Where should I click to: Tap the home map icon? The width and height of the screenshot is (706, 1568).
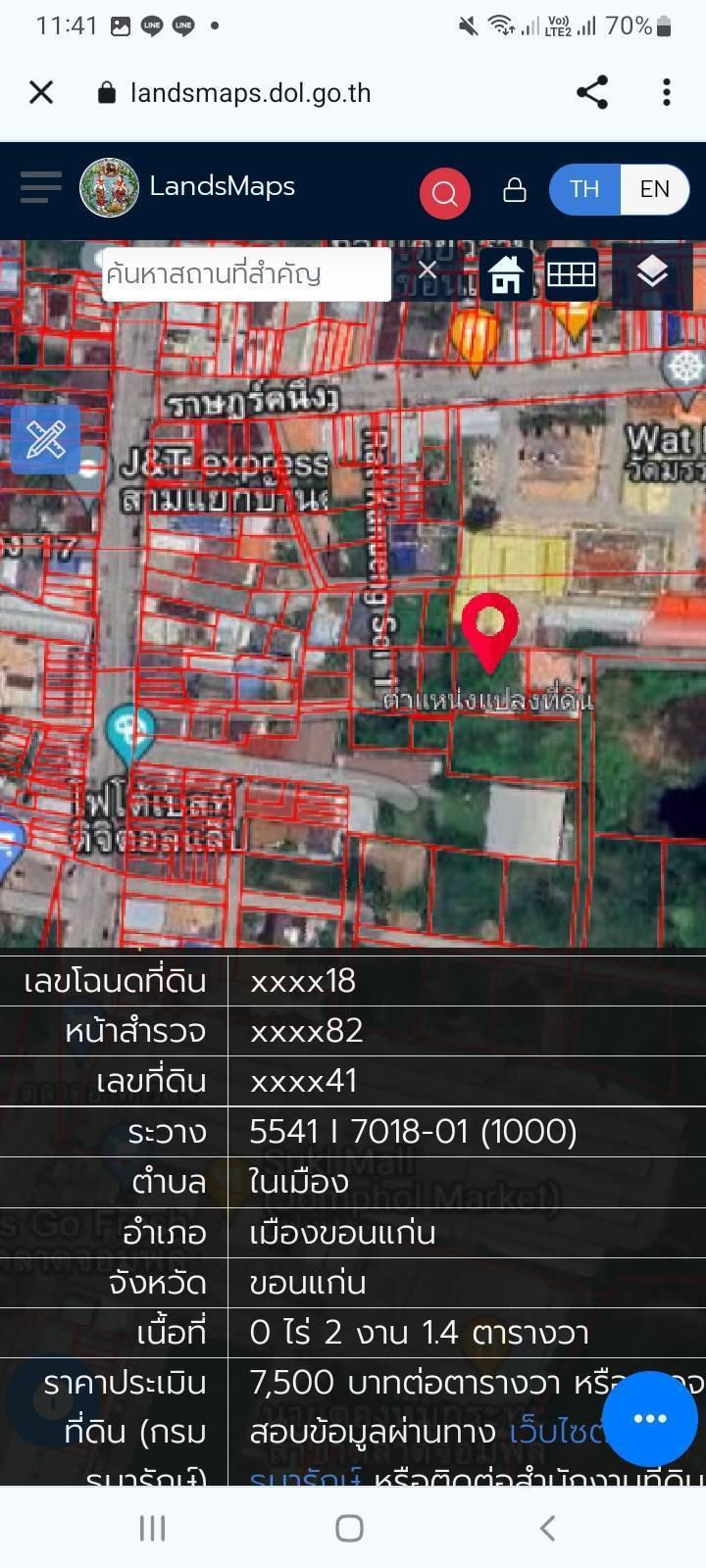[x=506, y=273]
